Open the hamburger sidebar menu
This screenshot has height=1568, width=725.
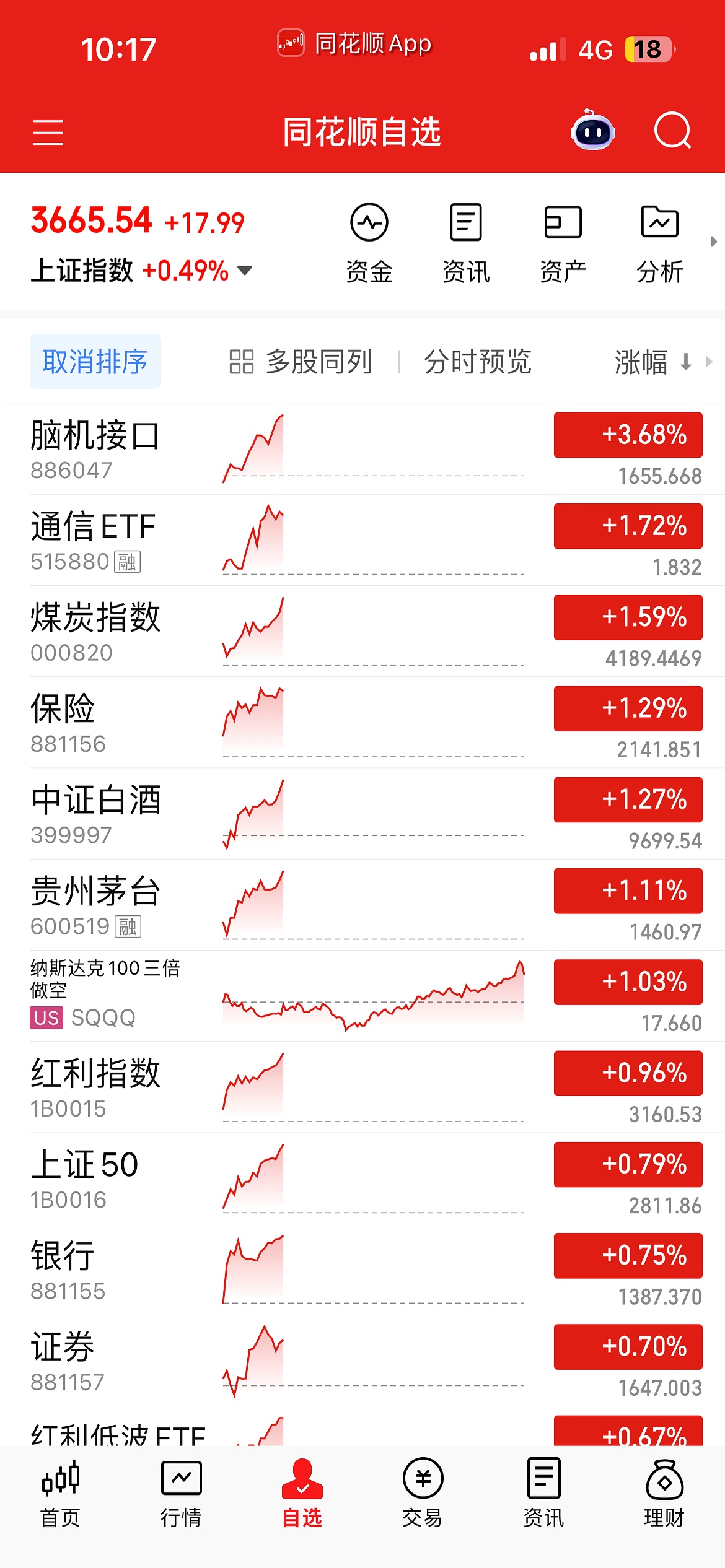pos(48,132)
